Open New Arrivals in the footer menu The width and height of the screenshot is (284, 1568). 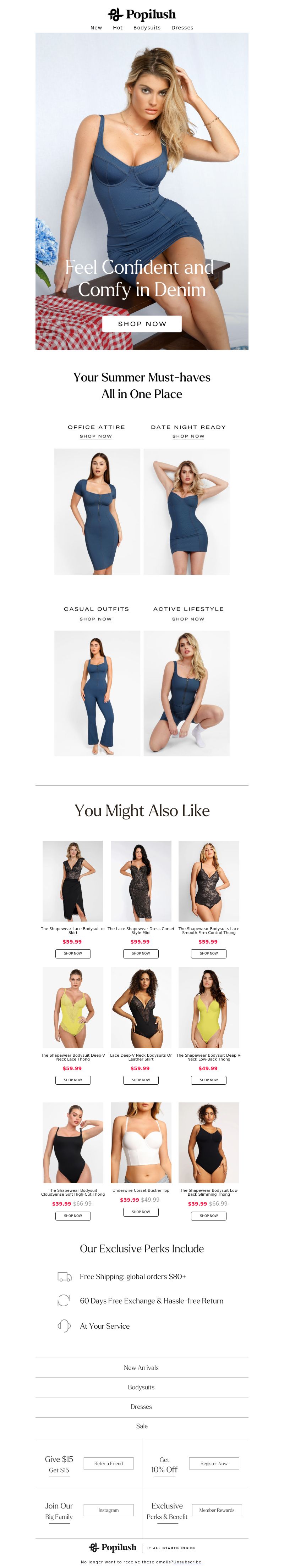click(x=141, y=1368)
